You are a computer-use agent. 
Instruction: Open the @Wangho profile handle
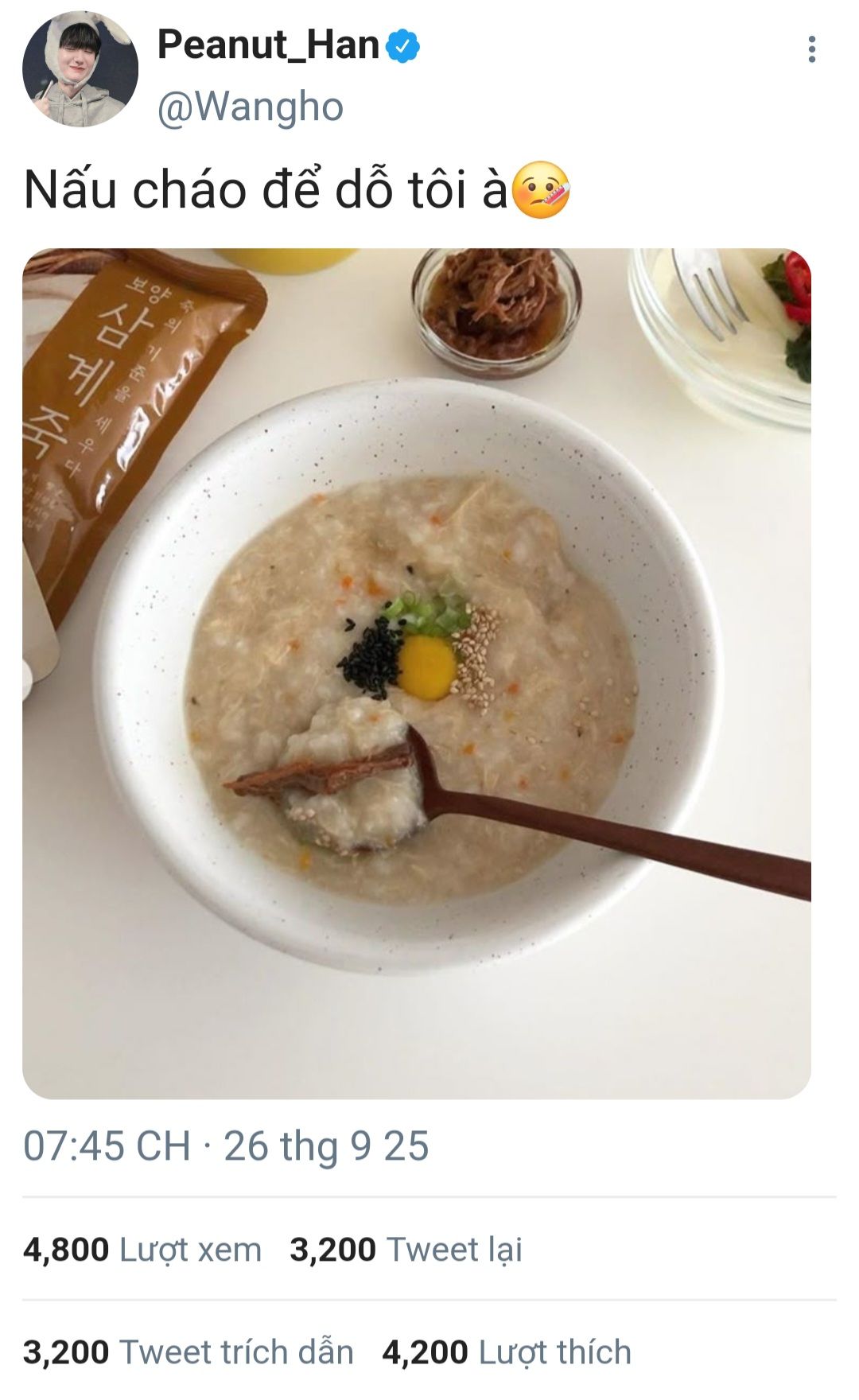[250, 107]
